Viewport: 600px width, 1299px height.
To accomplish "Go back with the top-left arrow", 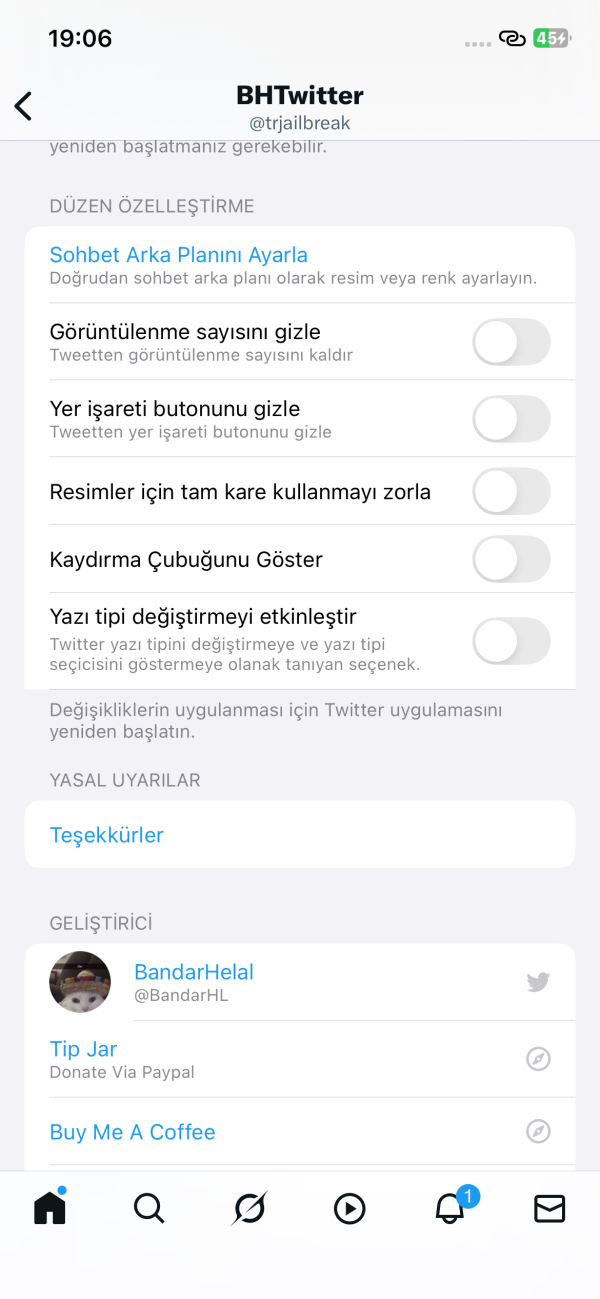I will coord(24,107).
